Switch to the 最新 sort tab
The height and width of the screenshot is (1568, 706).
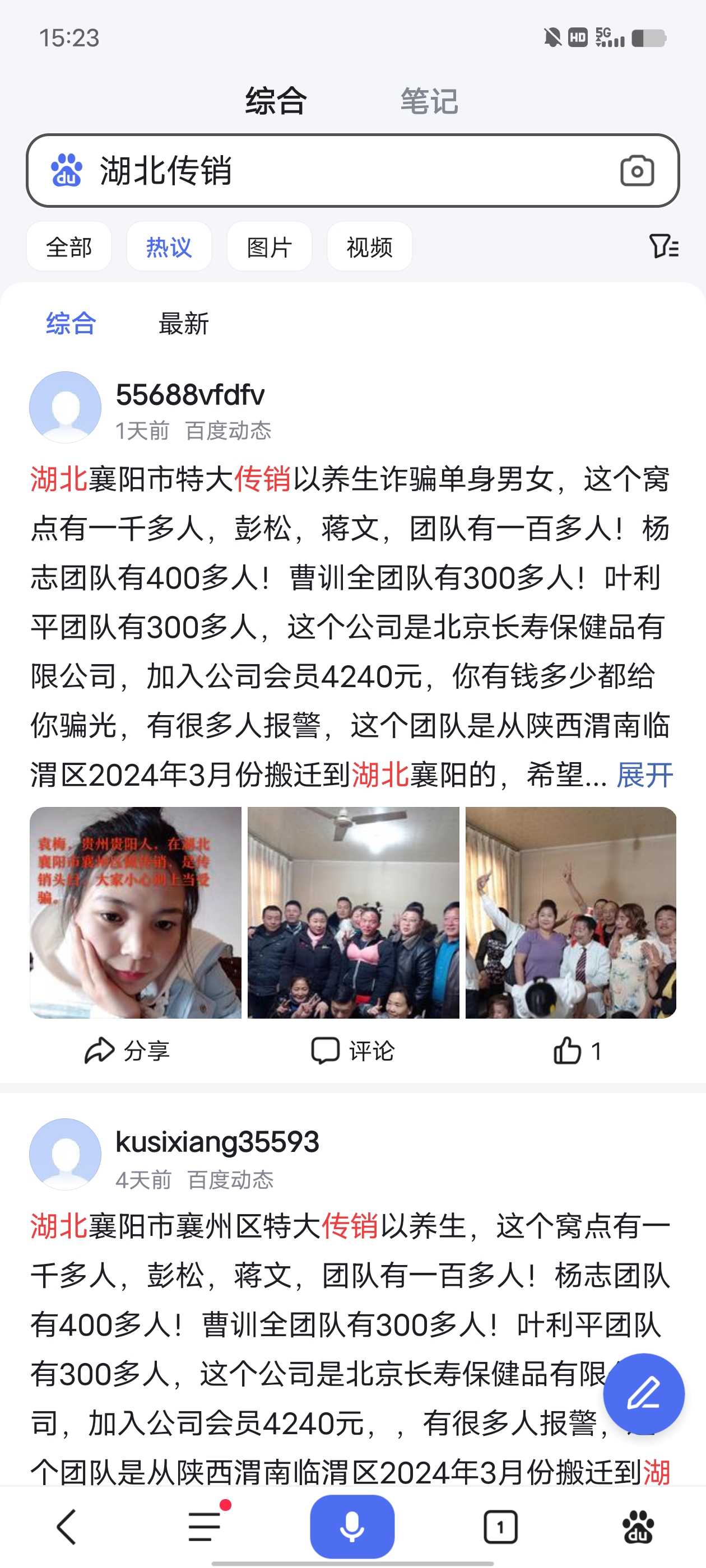(183, 323)
